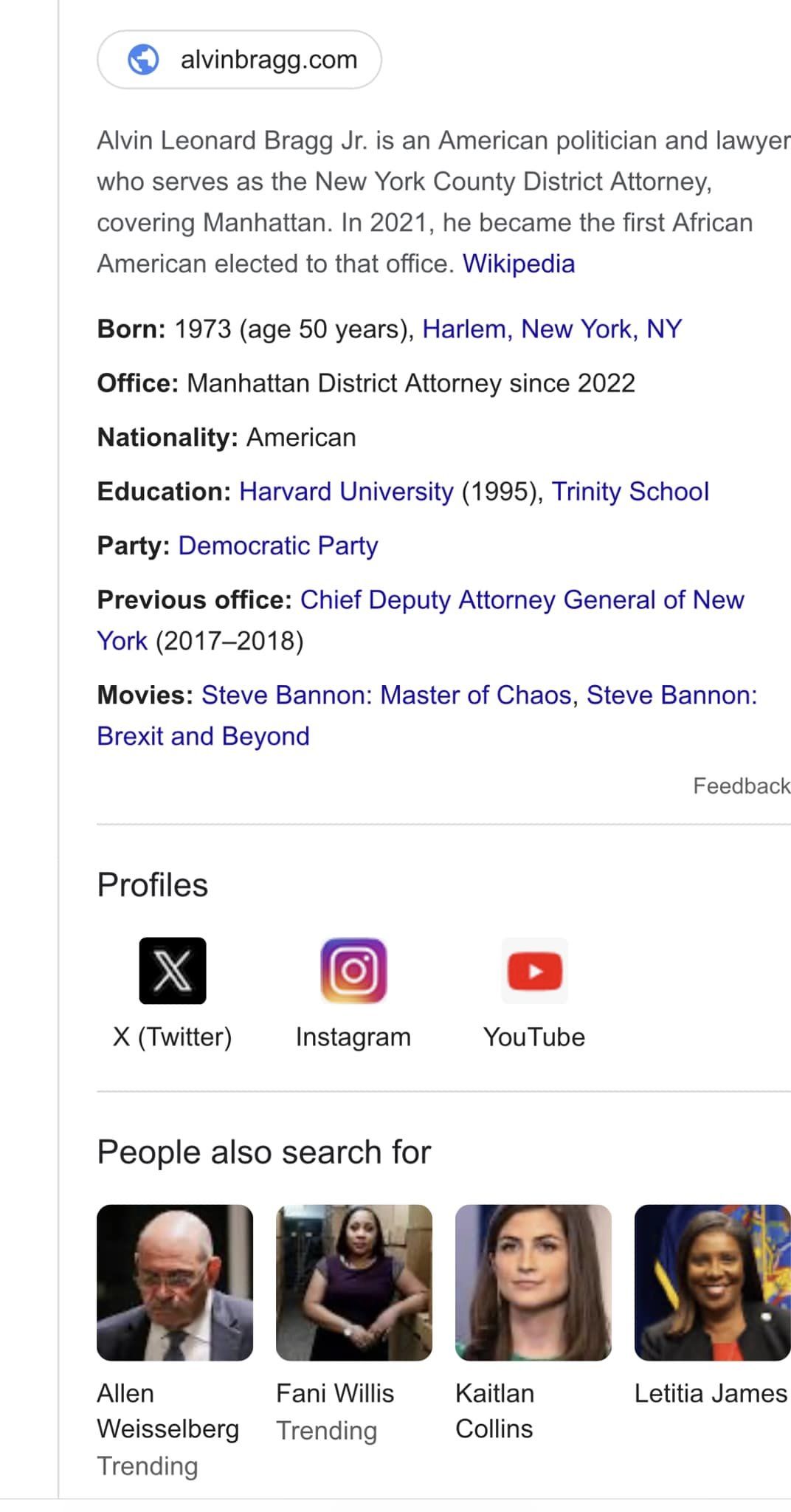Search for Letitia James
This screenshot has width=791, height=1512.
(x=712, y=1306)
